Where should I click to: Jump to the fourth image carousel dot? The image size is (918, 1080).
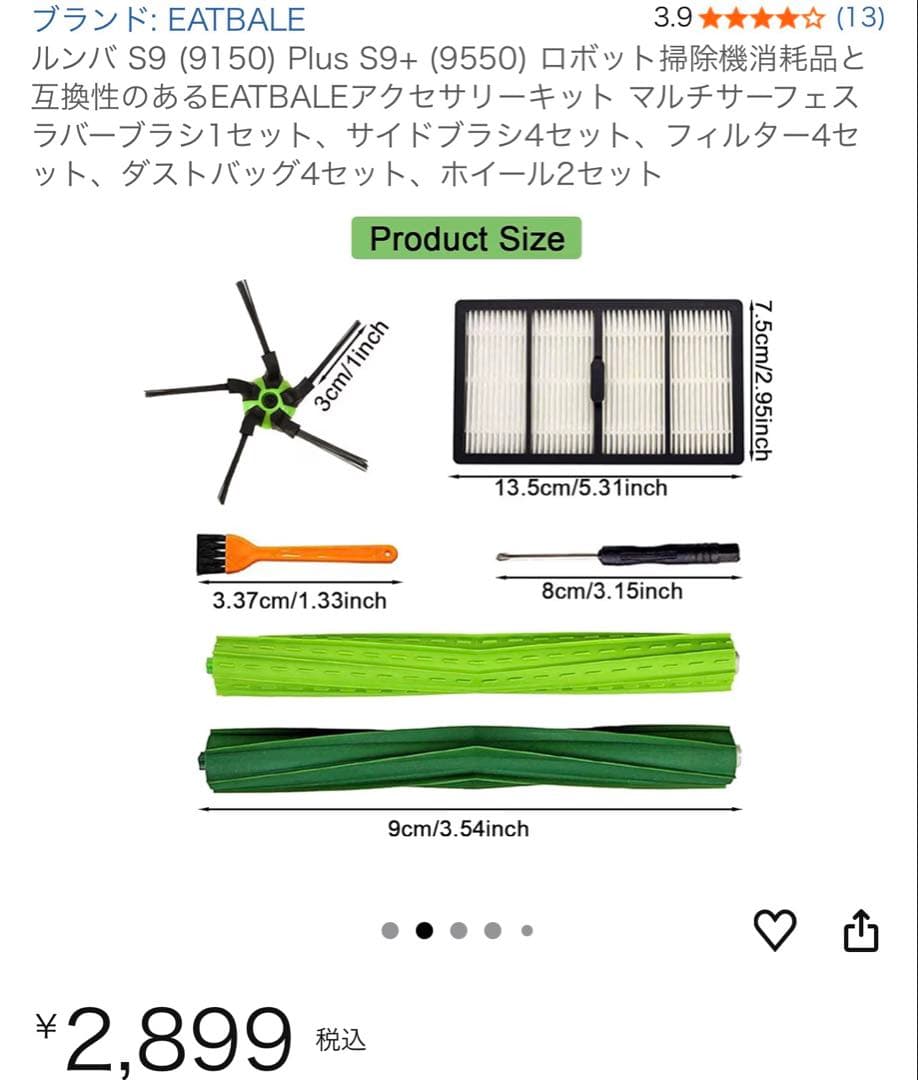pos(491,930)
